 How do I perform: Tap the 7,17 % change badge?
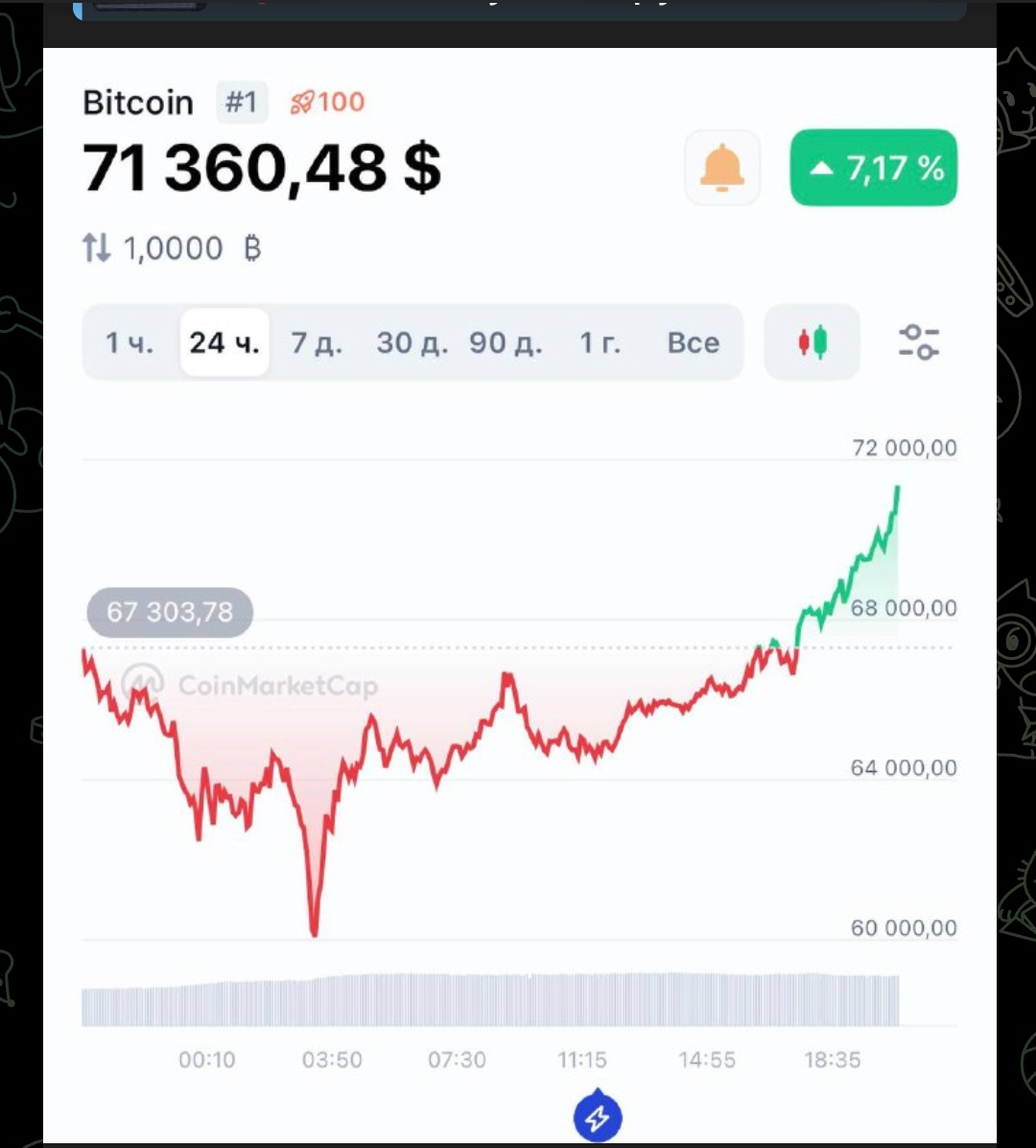click(874, 168)
